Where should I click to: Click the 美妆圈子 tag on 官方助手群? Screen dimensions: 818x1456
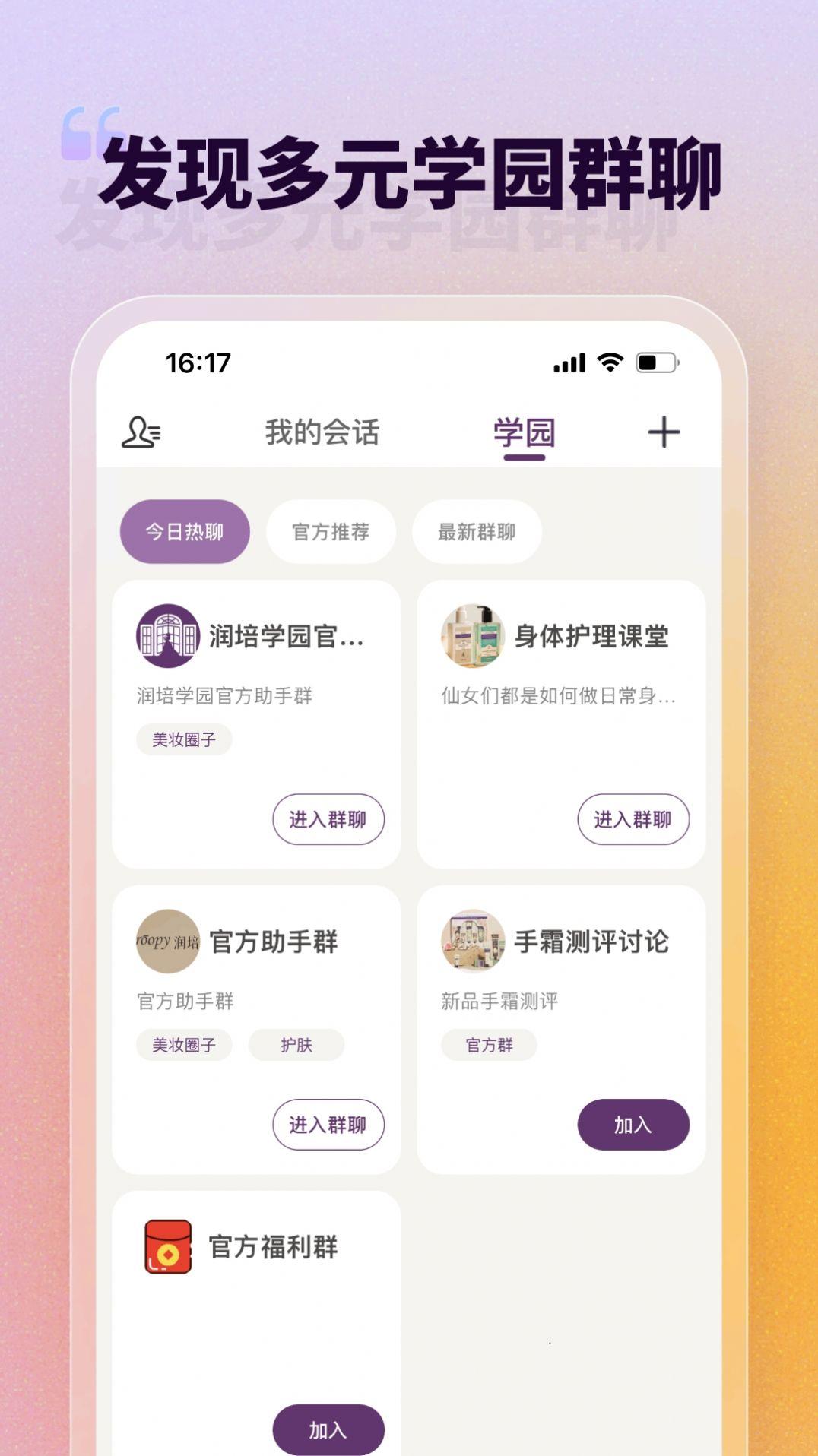(x=183, y=1044)
